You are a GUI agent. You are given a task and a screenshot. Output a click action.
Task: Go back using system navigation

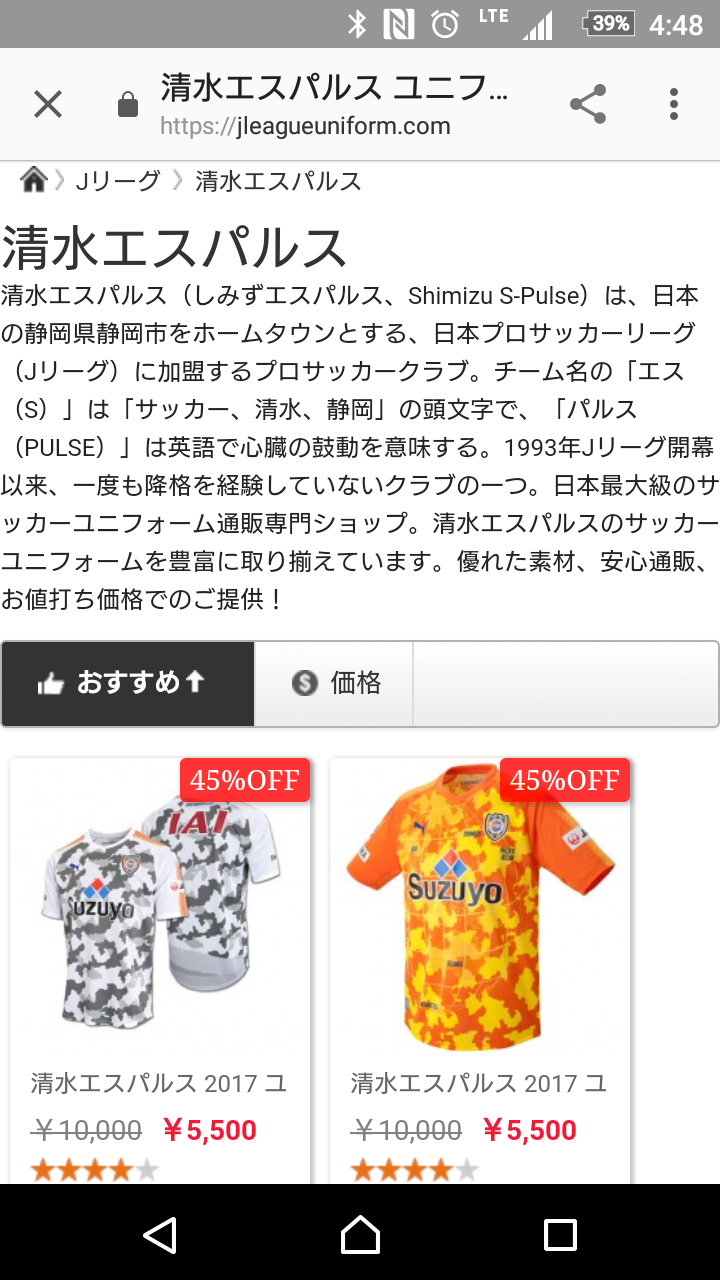tap(160, 1234)
